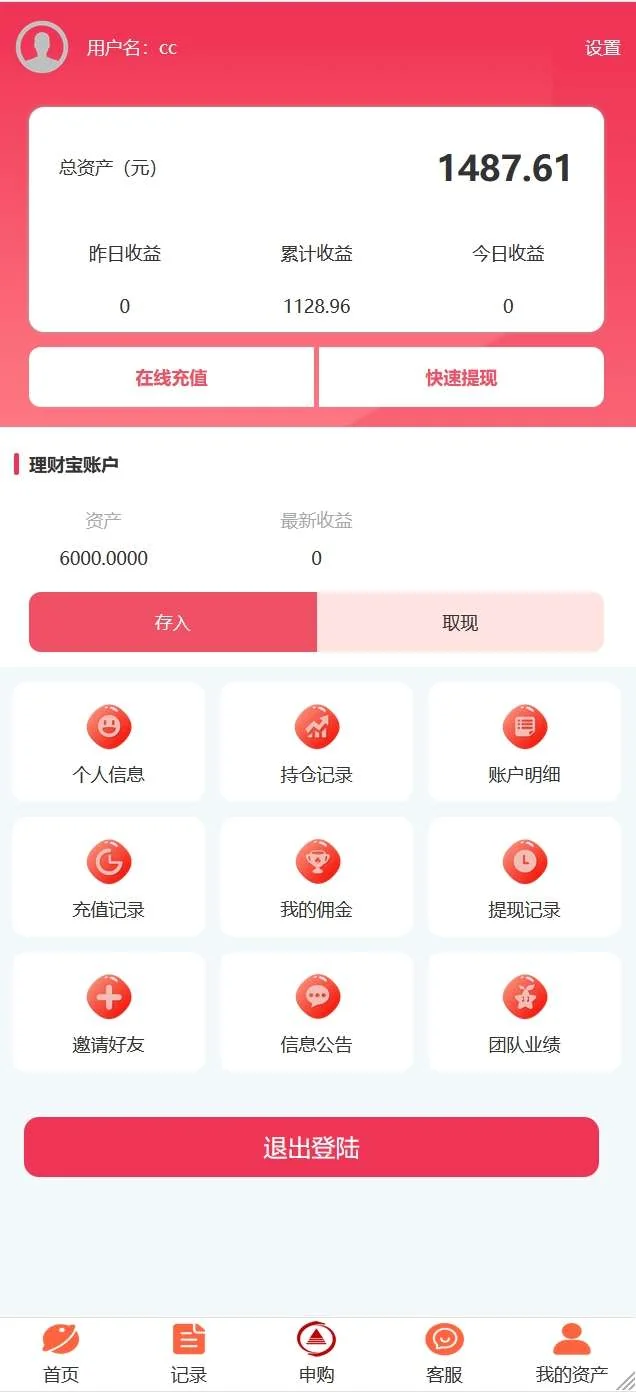
Task: Tap the 在线充值 button
Action: pos(171,378)
